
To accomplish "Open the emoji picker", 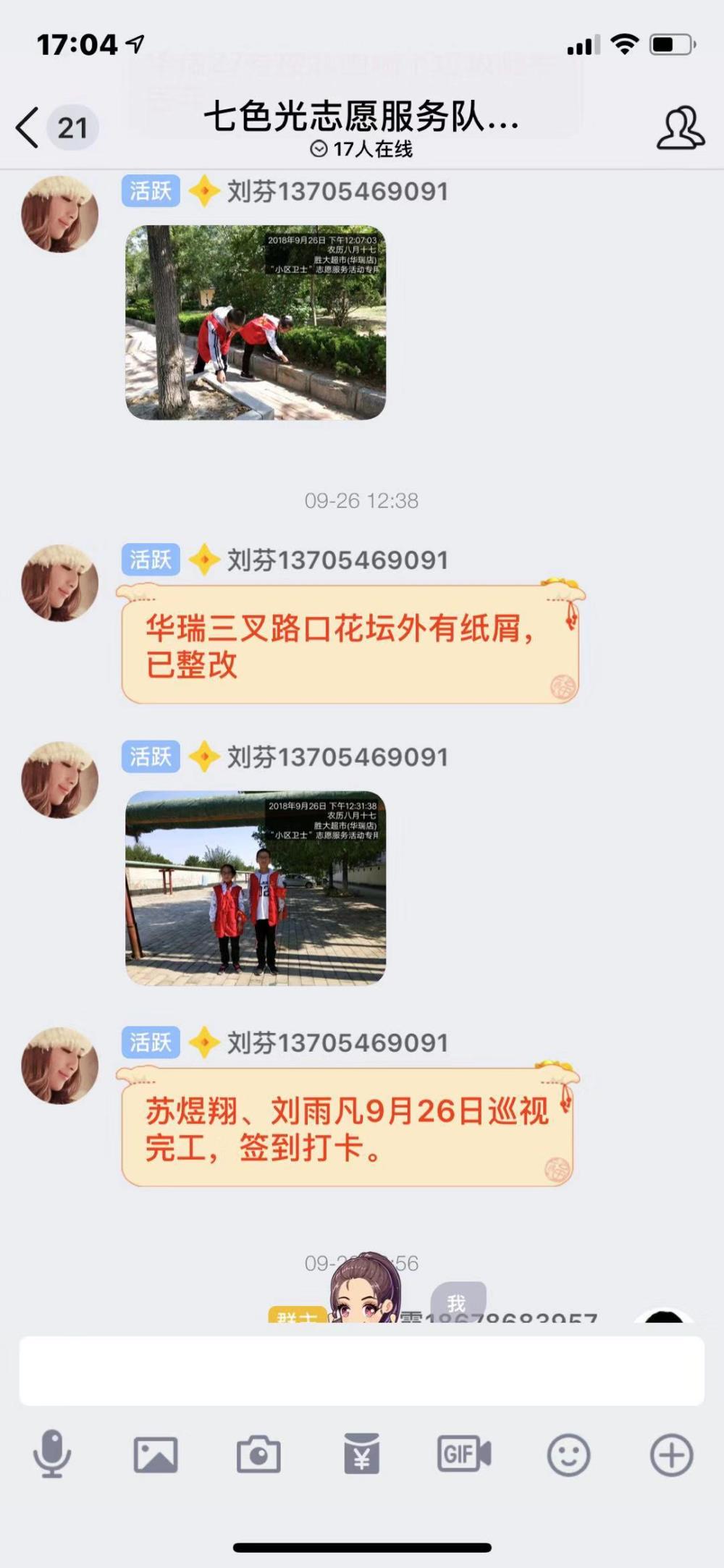I will (568, 1455).
